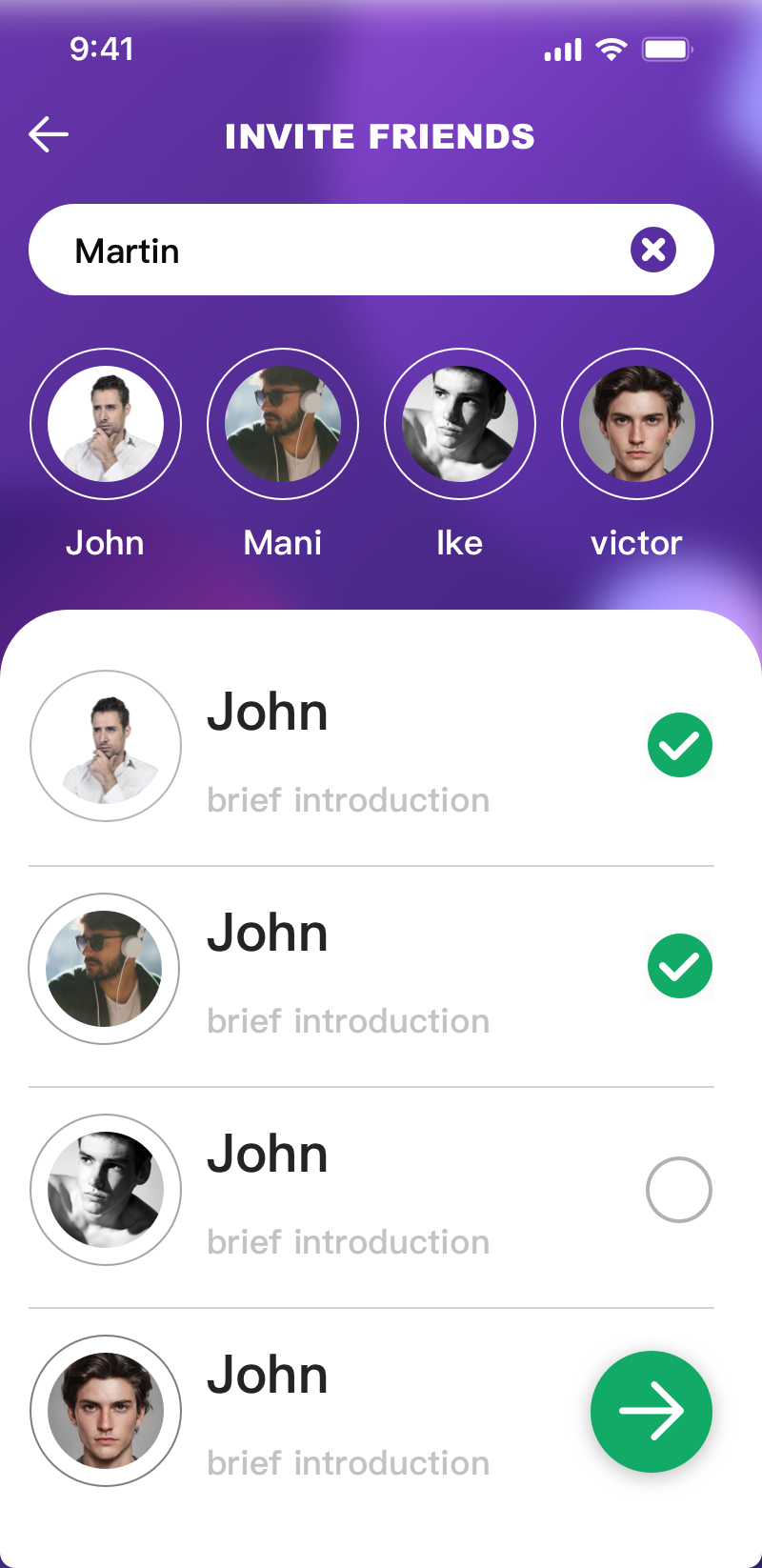
Task: Check the empty circle on third John
Action: point(679,1190)
